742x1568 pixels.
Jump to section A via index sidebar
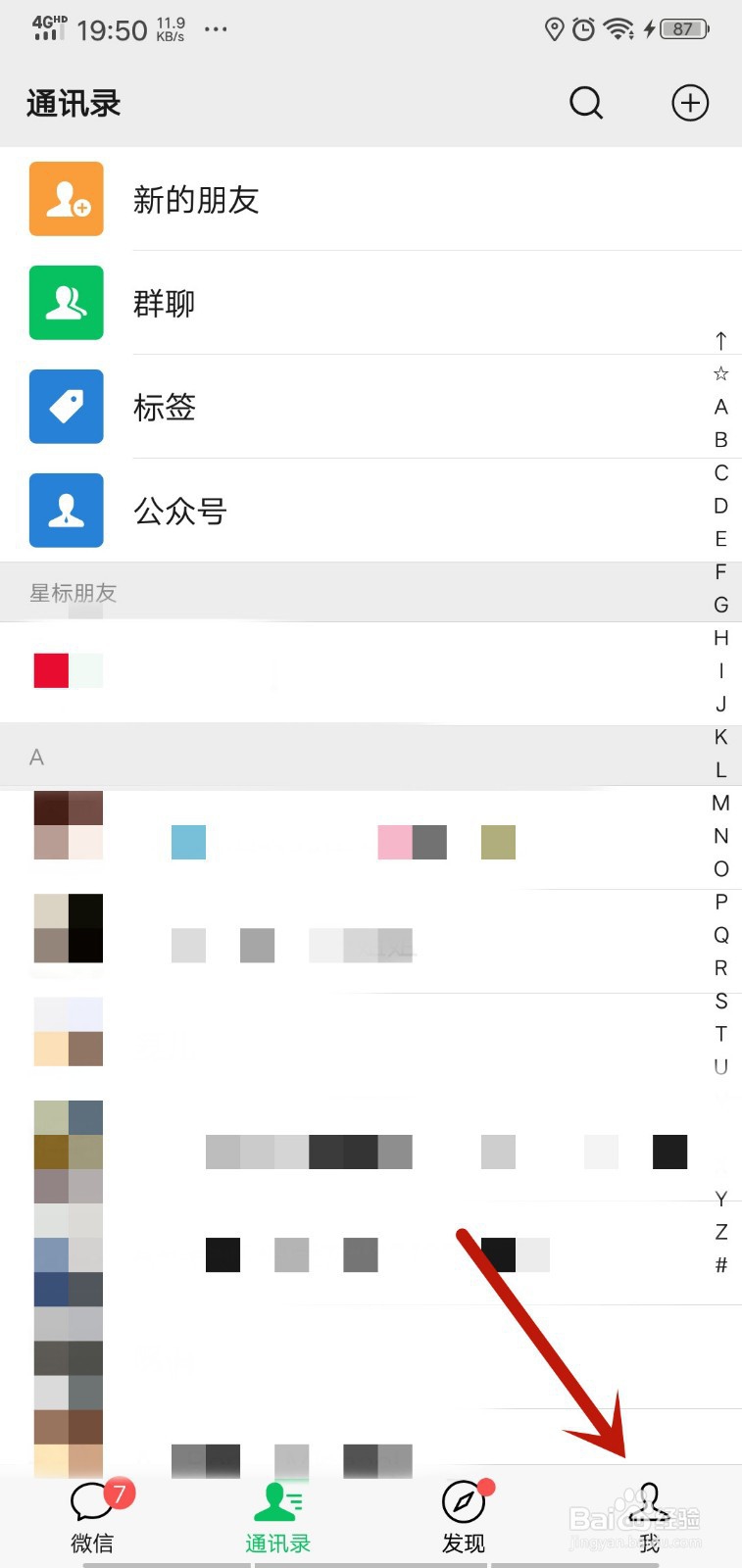coord(721,407)
